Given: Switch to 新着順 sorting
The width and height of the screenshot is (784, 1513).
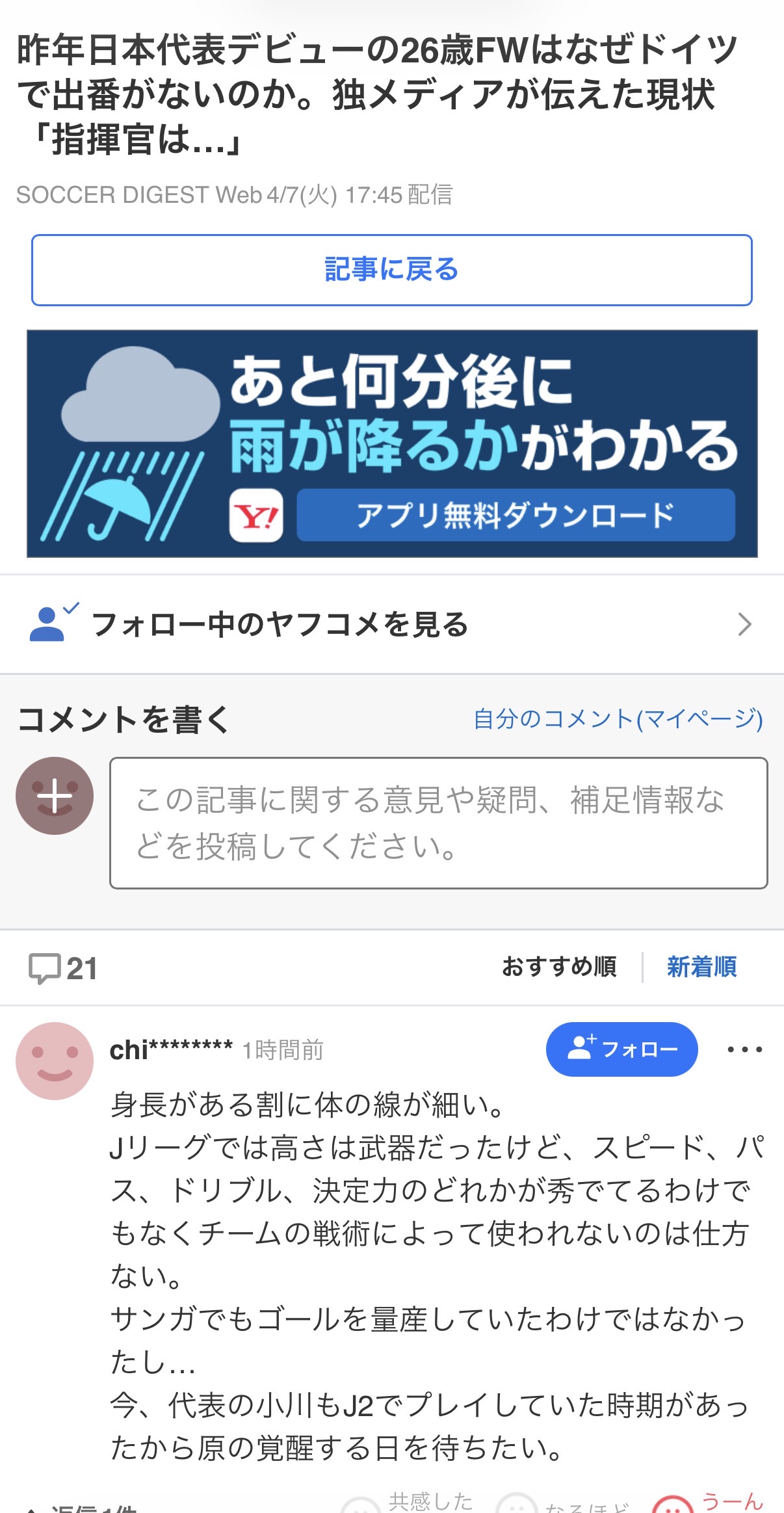Looking at the screenshot, I should coord(701,967).
